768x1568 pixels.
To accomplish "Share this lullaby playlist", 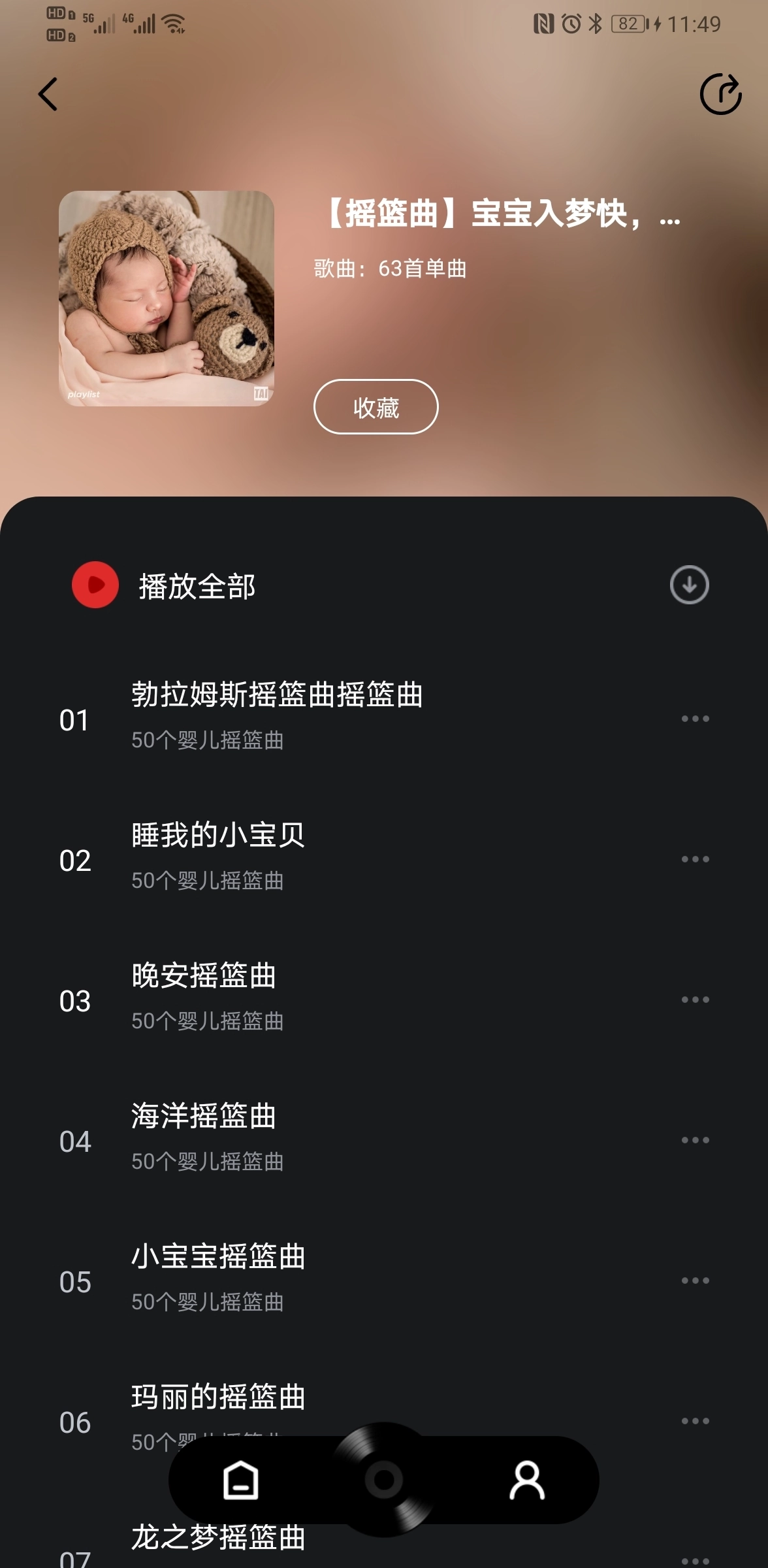I will (x=720, y=94).
